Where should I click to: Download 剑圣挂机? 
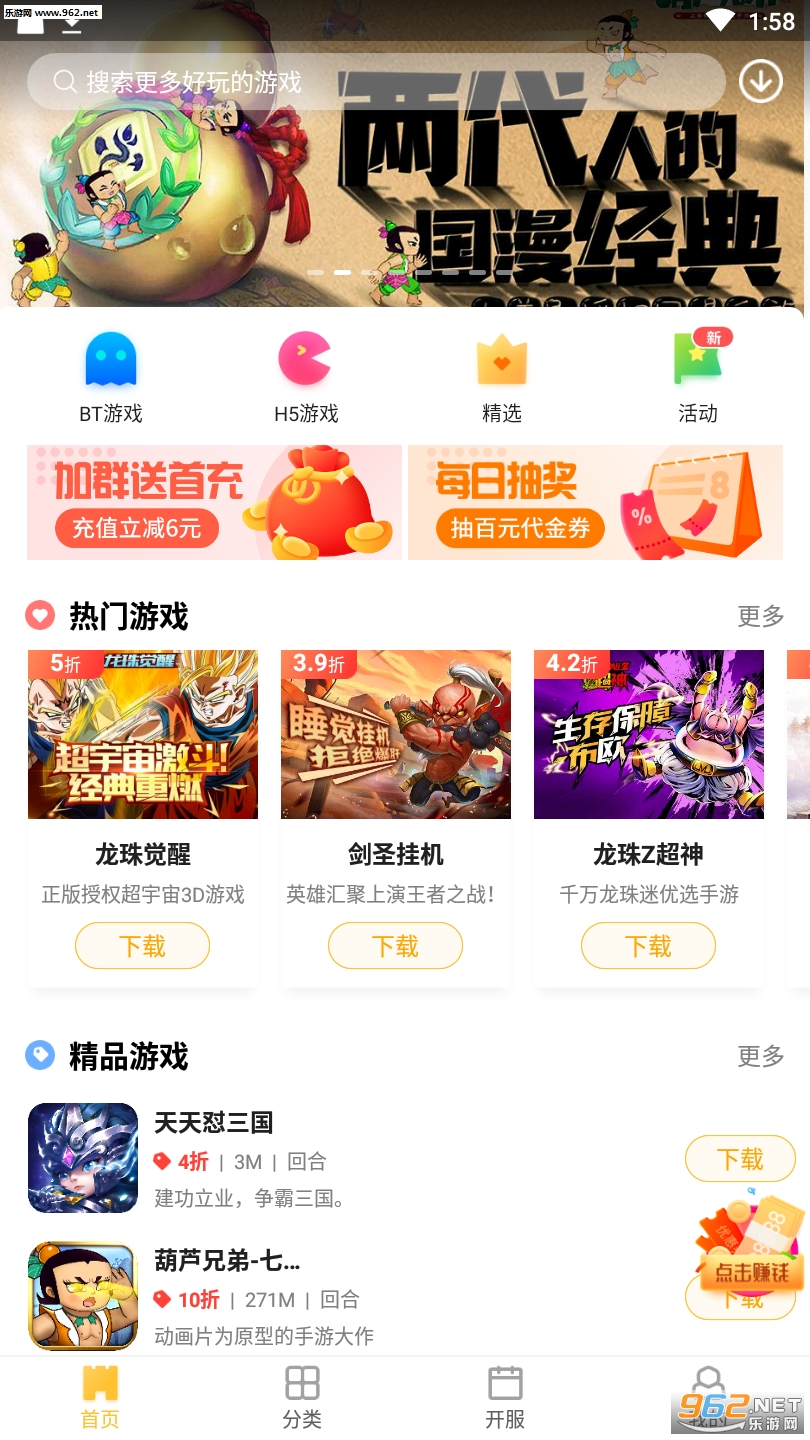(395, 945)
